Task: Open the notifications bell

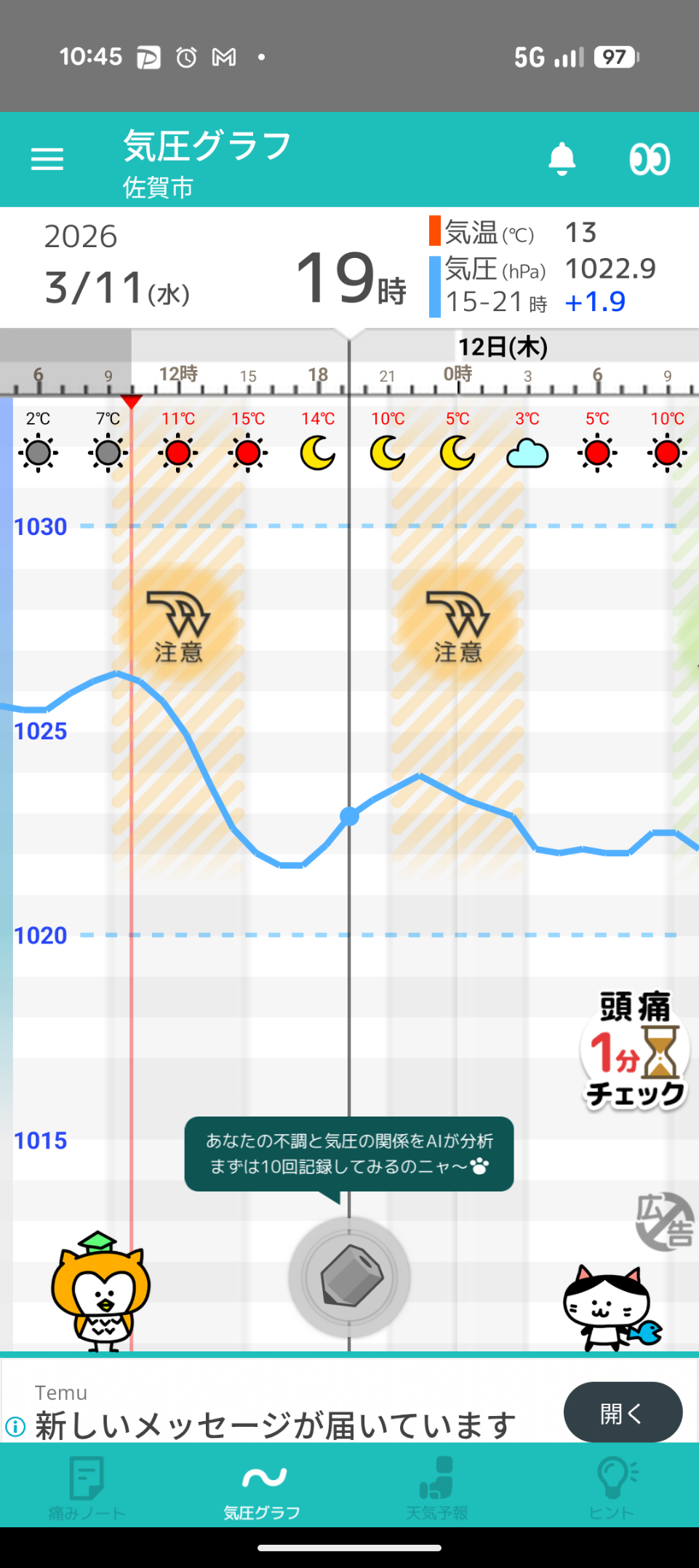Action: (x=562, y=158)
